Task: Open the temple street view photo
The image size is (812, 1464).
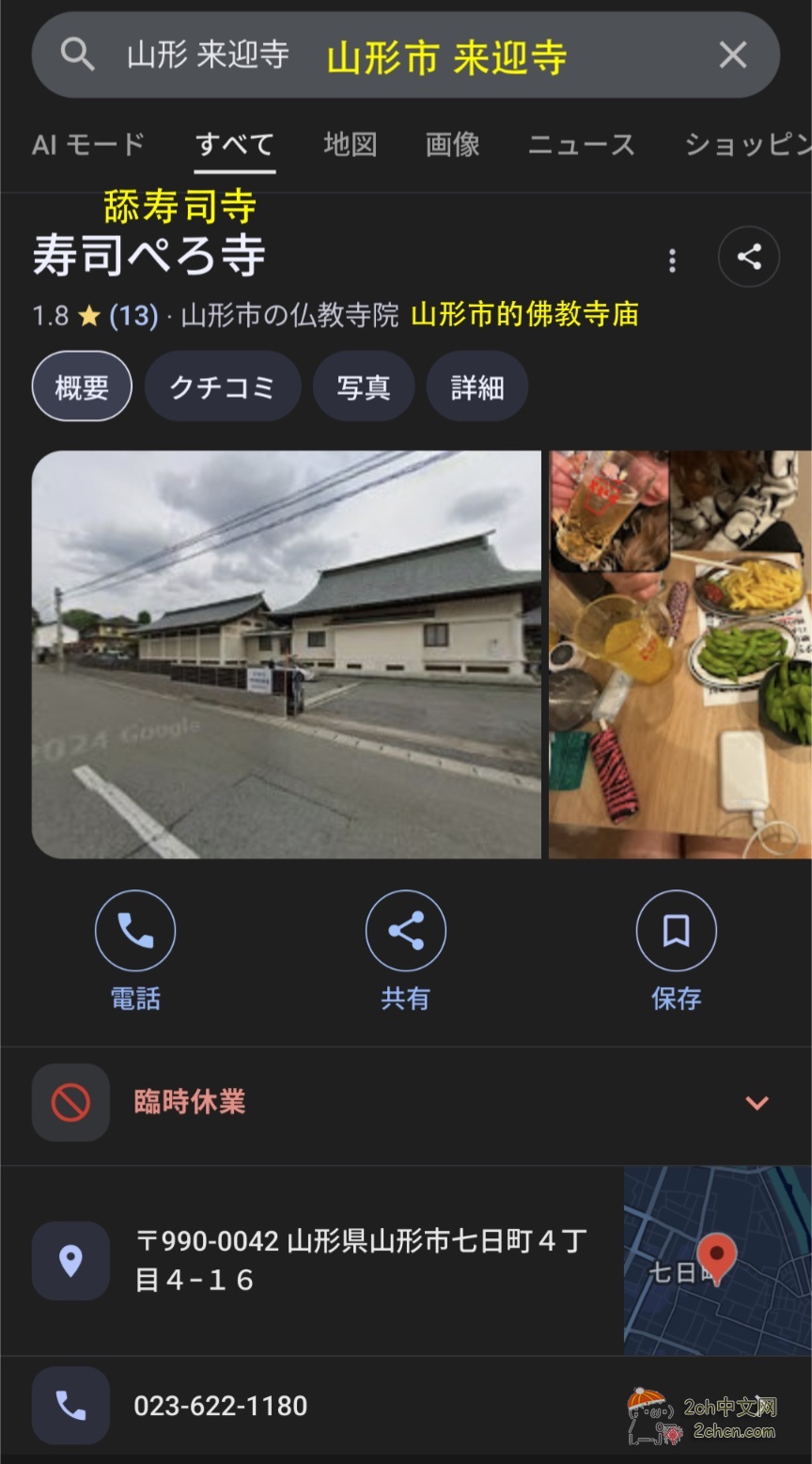Action: 286,654
